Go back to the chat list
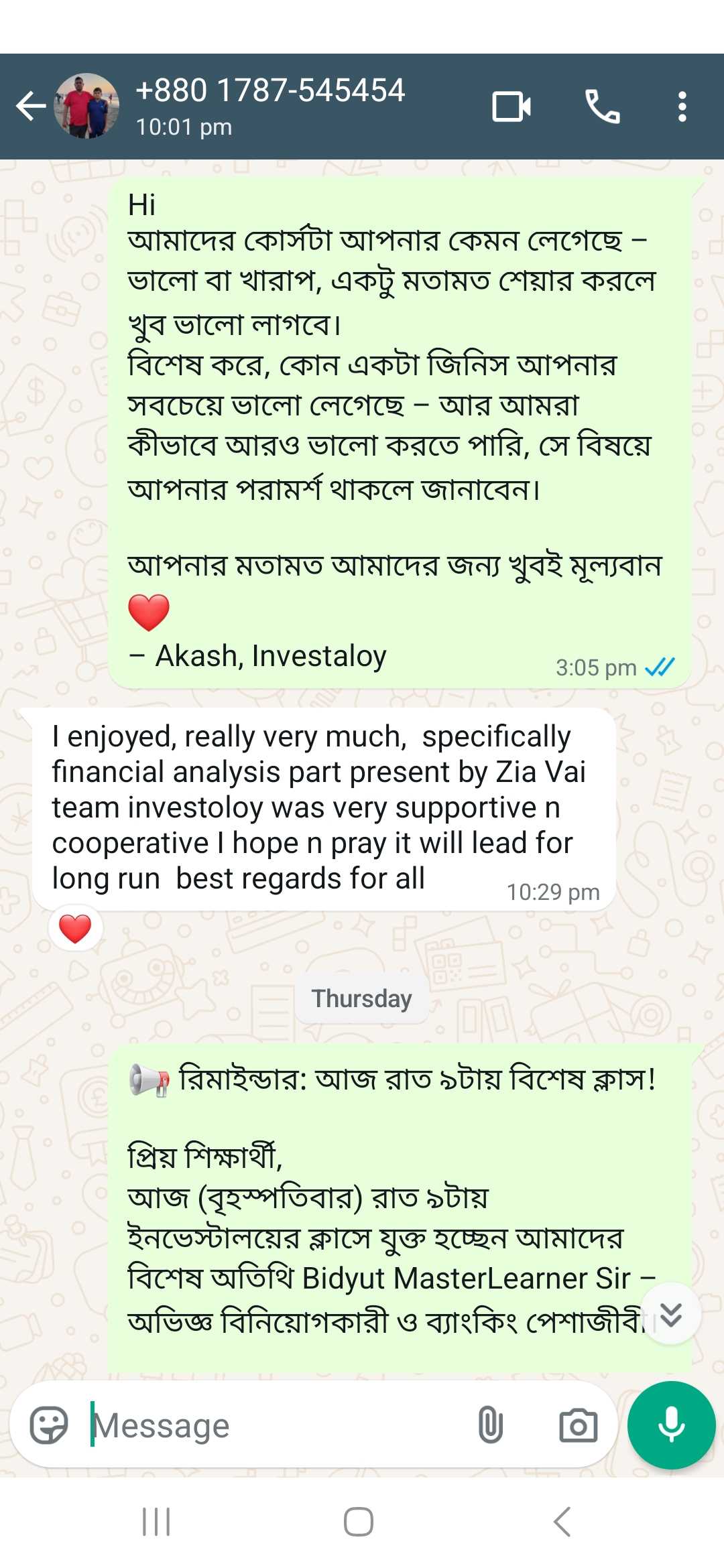The image size is (724, 1568). tap(31, 107)
